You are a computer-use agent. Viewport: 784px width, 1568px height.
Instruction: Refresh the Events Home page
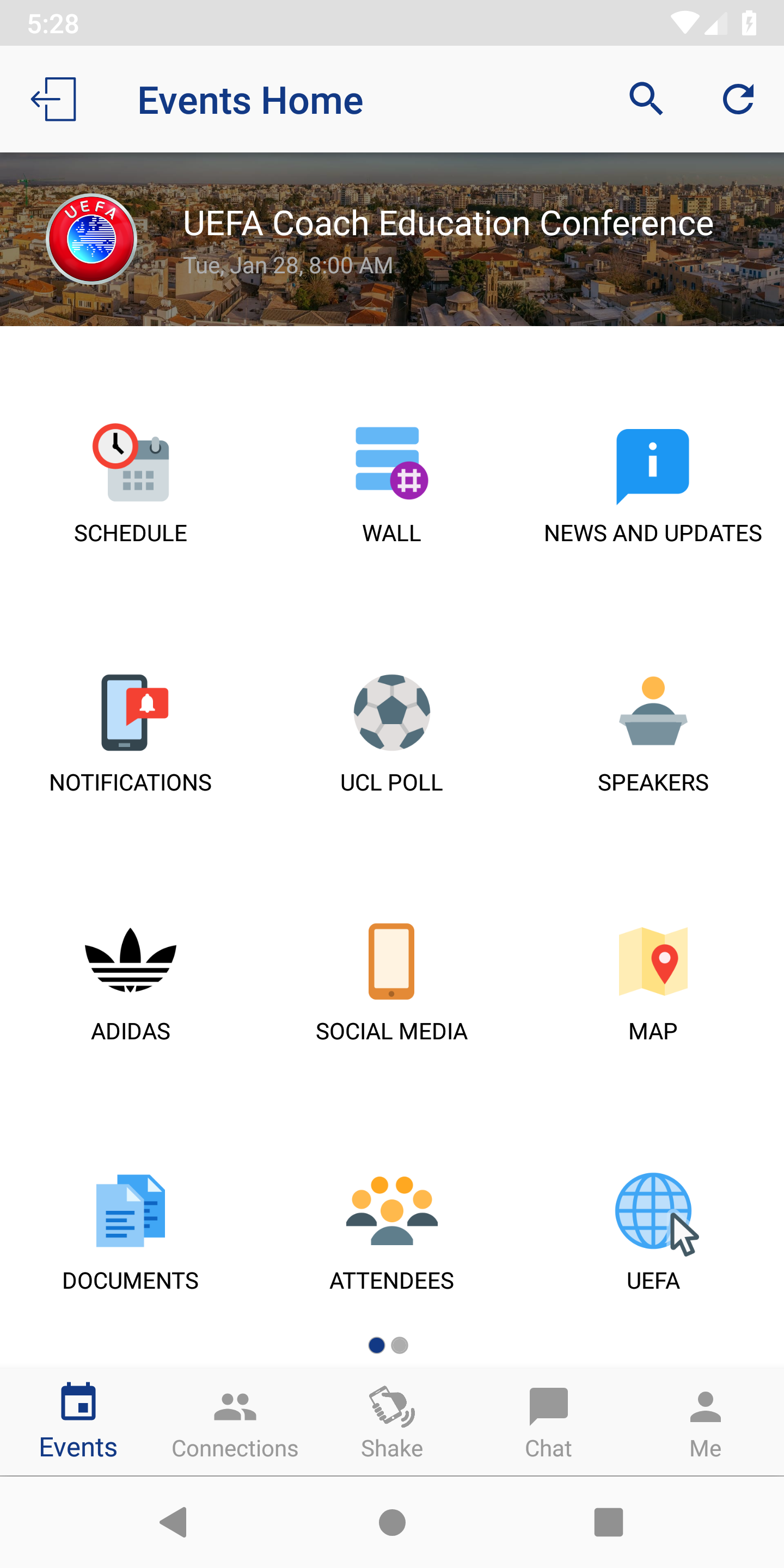point(738,99)
